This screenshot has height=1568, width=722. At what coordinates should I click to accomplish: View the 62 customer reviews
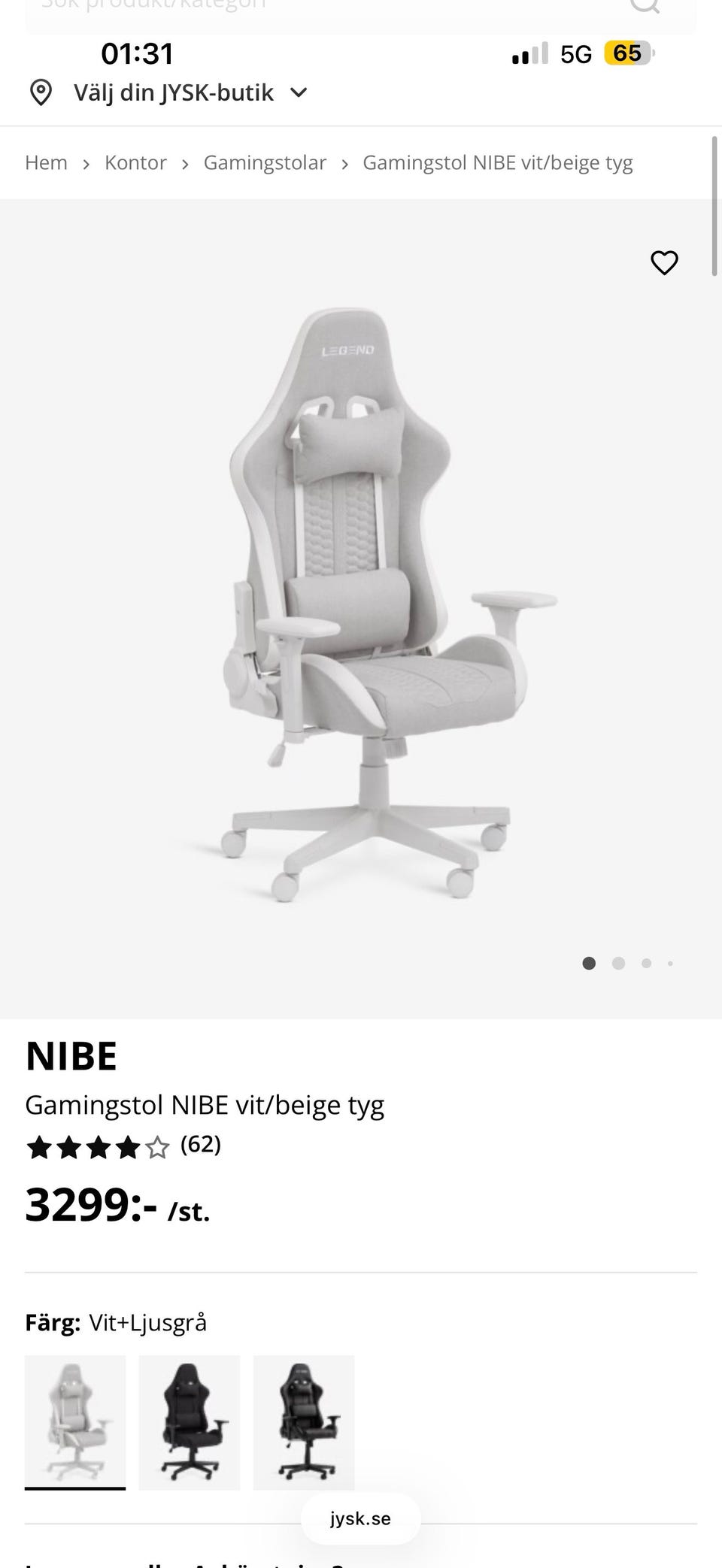200,1145
